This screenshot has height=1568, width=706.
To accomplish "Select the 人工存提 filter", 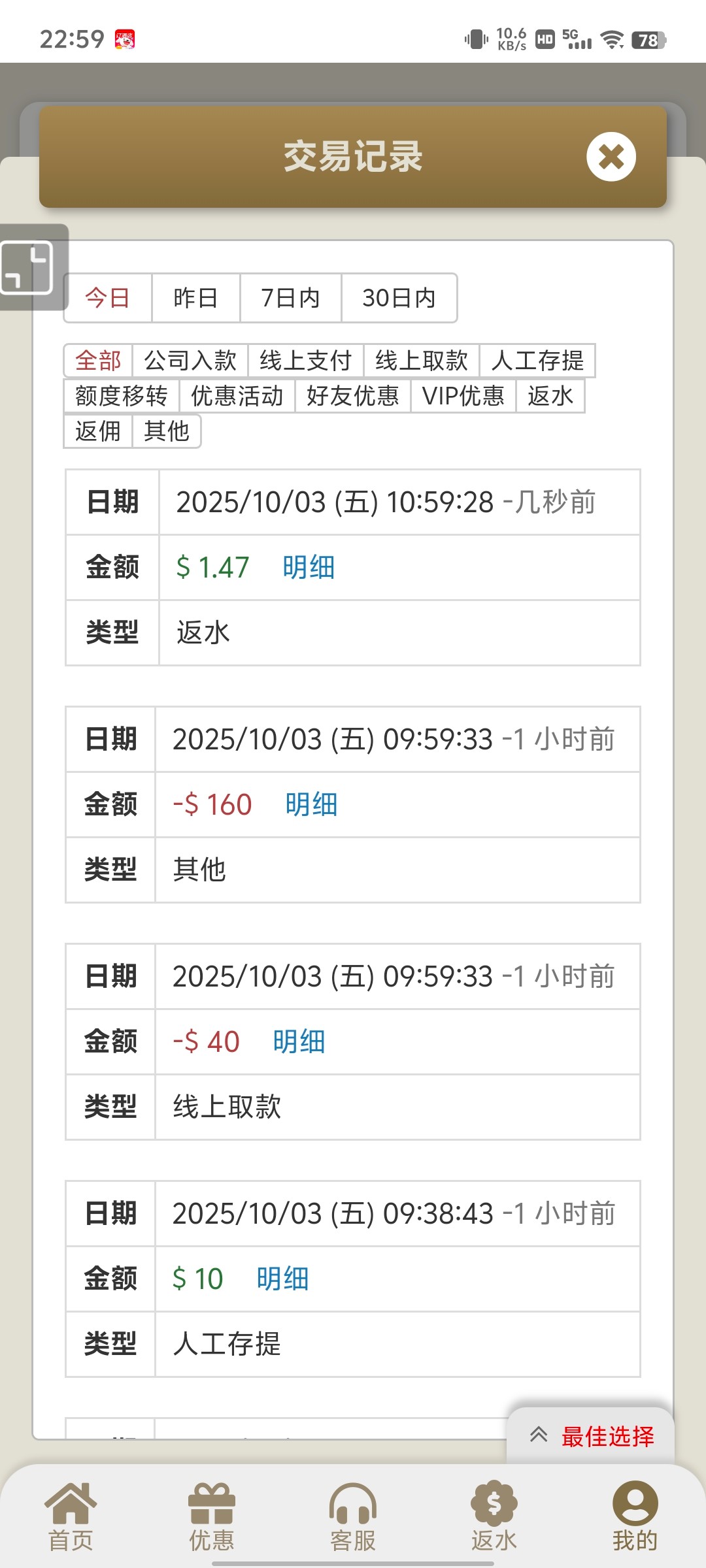I will coord(537,360).
